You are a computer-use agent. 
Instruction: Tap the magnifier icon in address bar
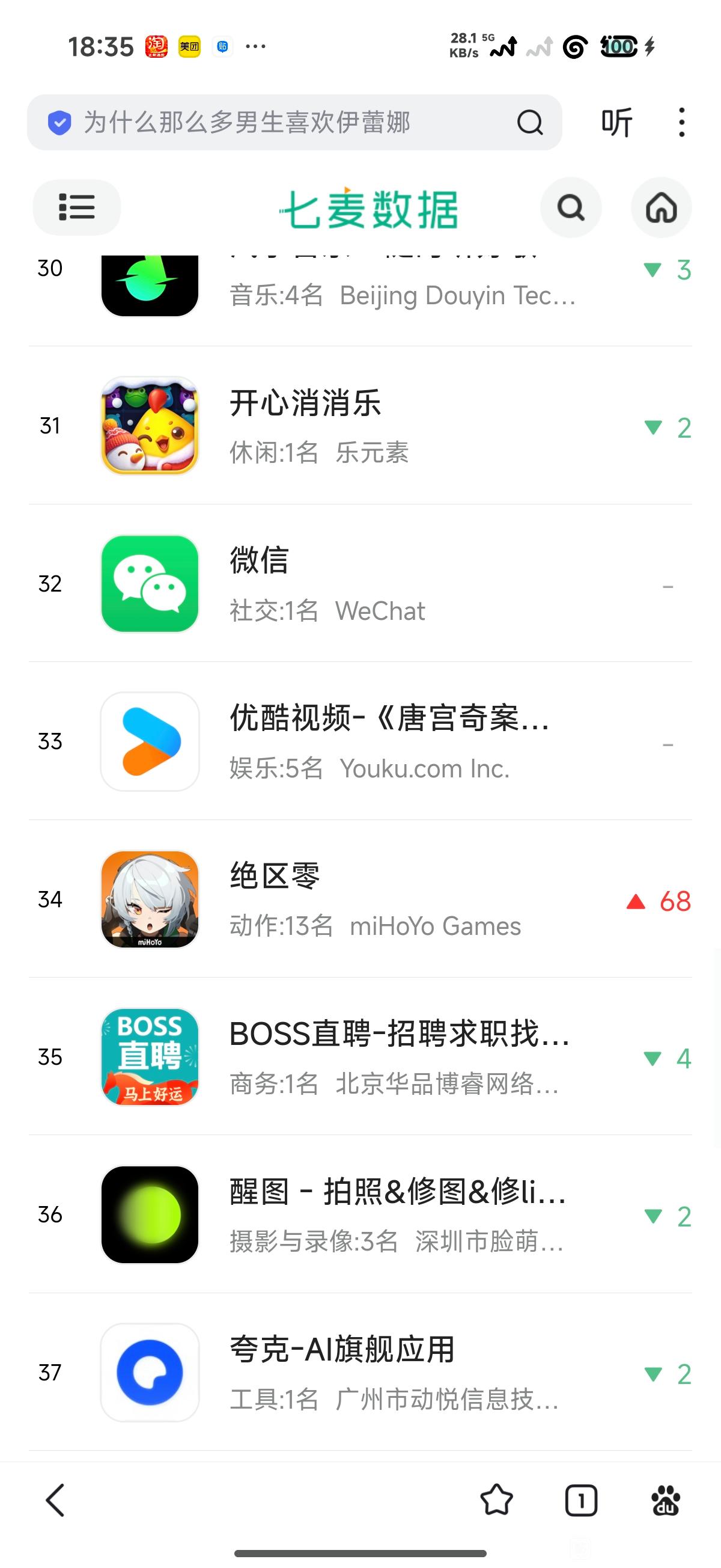pyautogui.click(x=529, y=122)
